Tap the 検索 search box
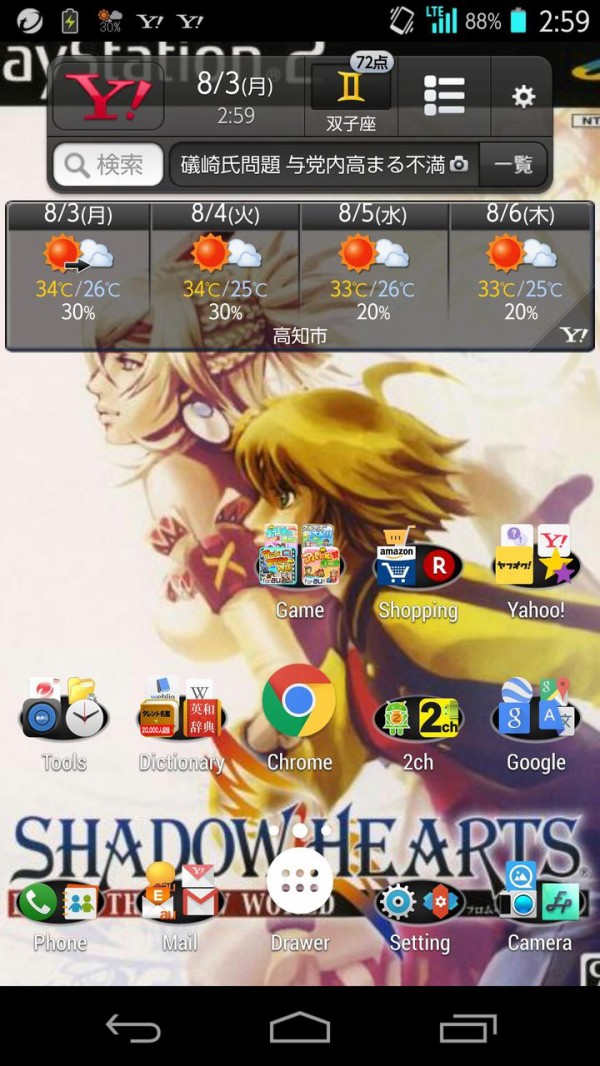 click(108, 164)
